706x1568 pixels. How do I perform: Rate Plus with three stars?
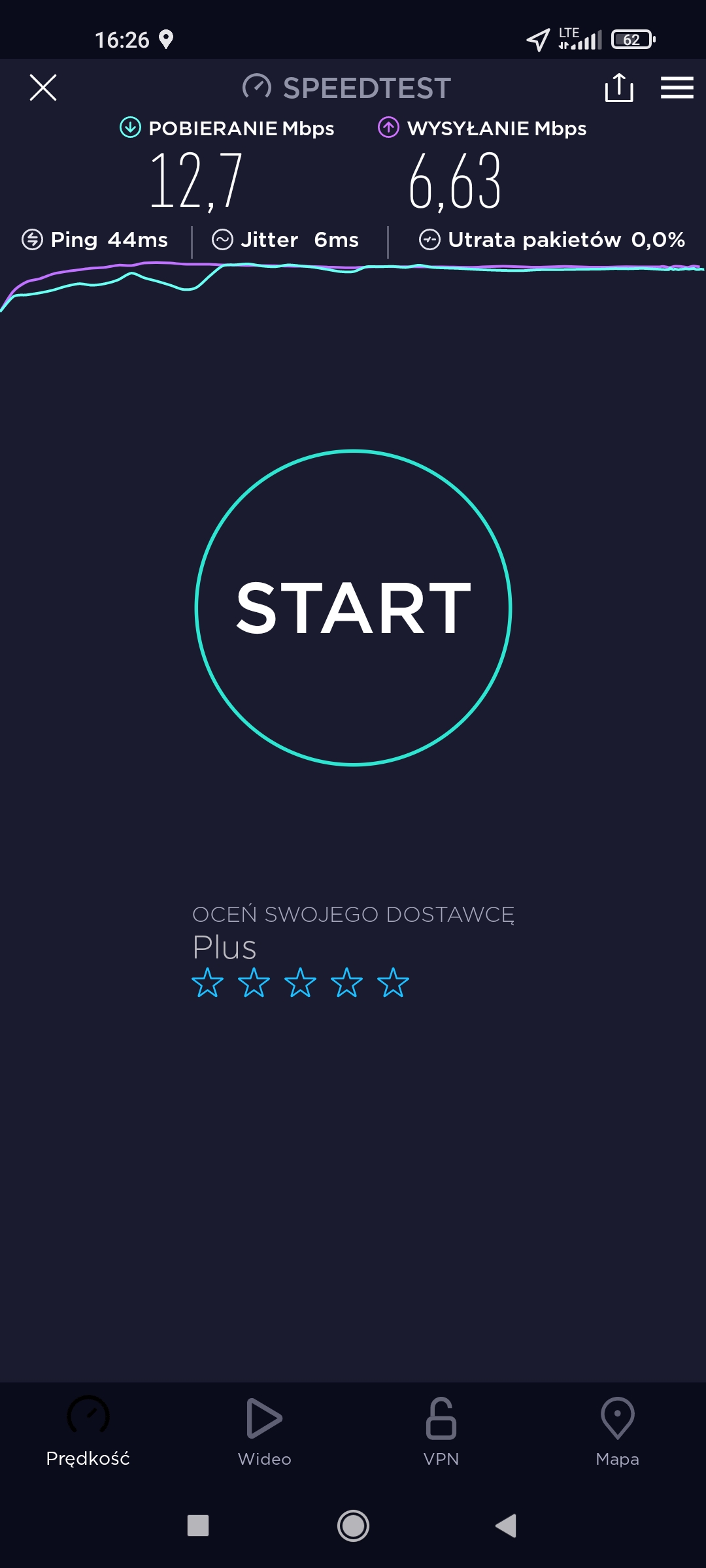pyautogui.click(x=301, y=983)
